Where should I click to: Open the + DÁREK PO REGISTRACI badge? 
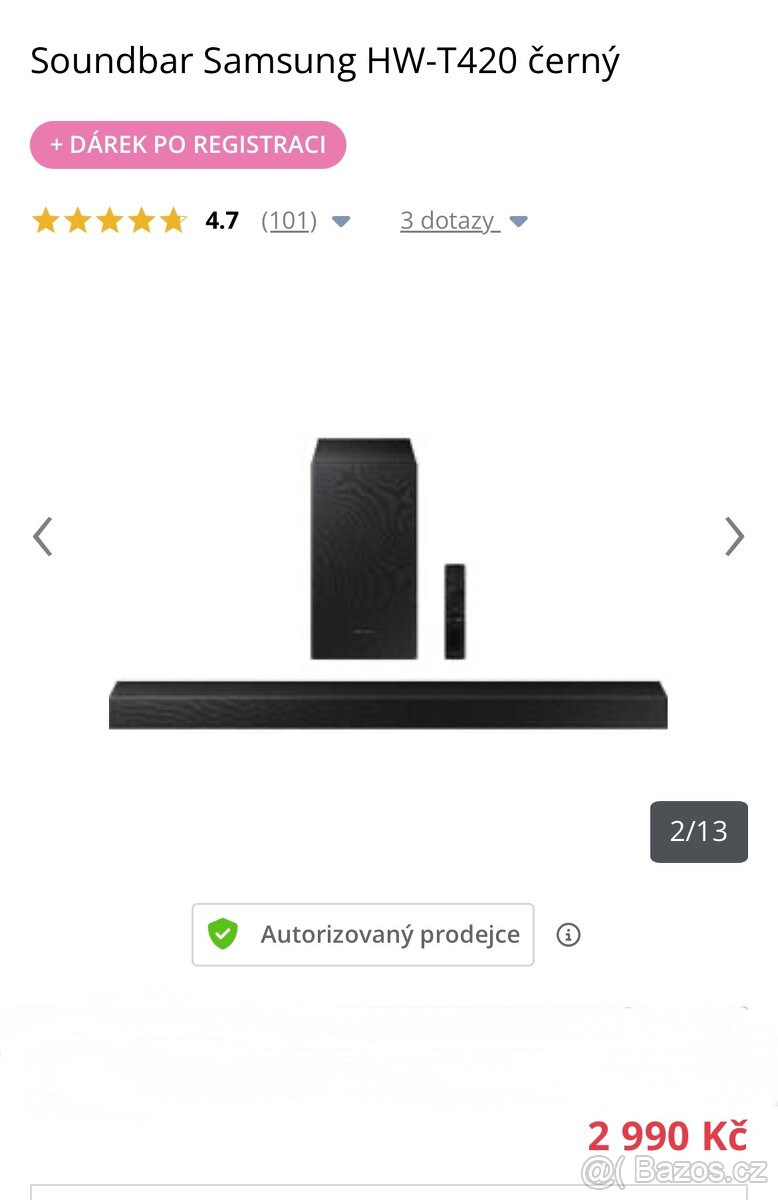pos(188,144)
